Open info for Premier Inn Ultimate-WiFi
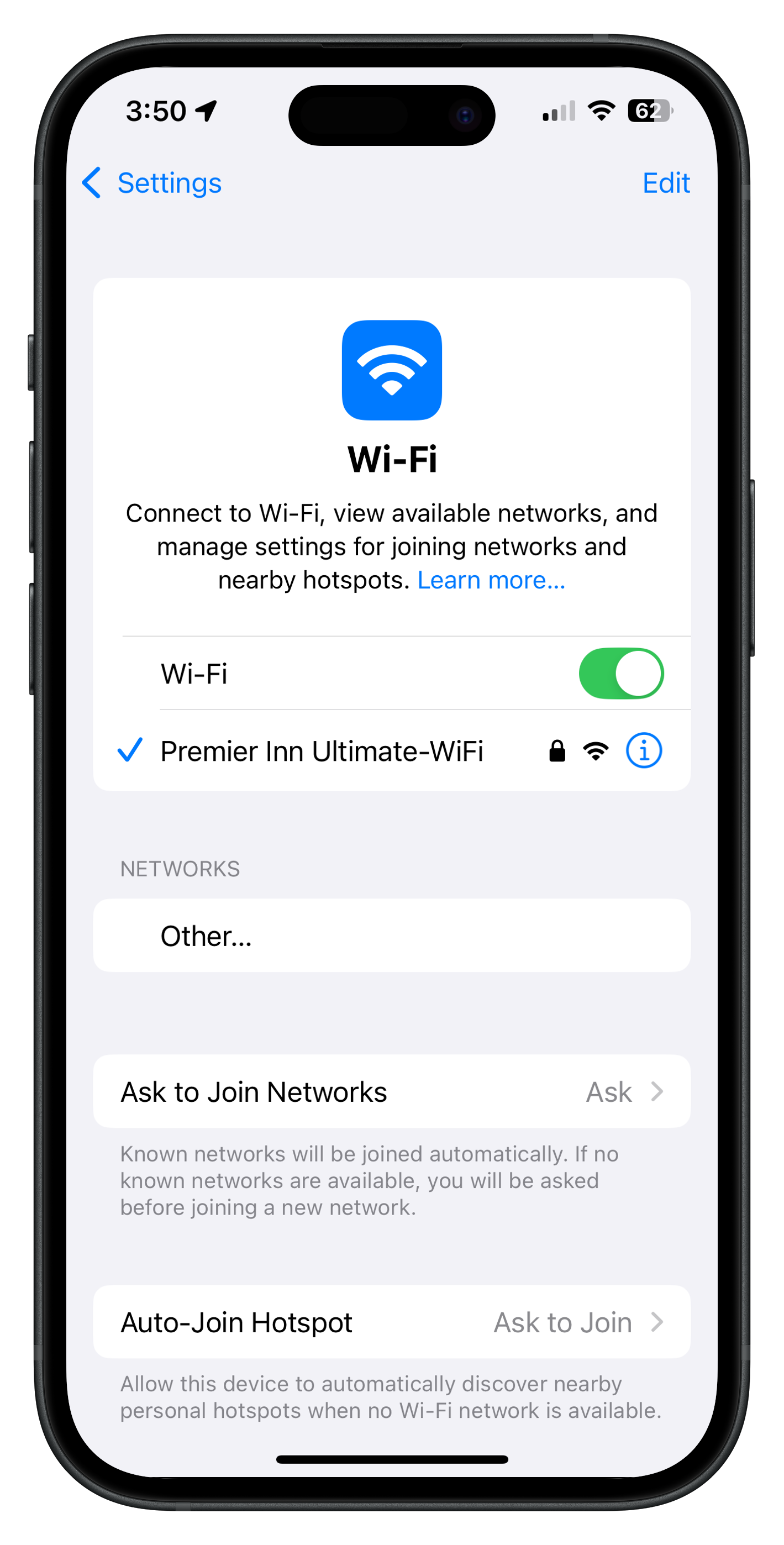Image resolution: width=784 pixels, height=1545 pixels. 643,751
